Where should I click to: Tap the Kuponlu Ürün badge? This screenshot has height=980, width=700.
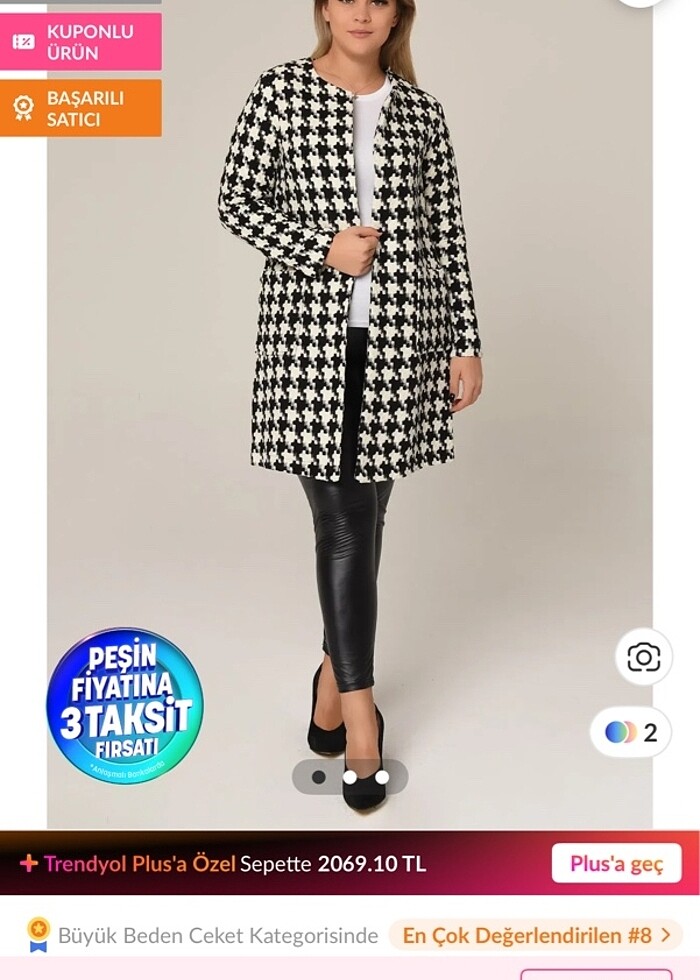coord(80,42)
